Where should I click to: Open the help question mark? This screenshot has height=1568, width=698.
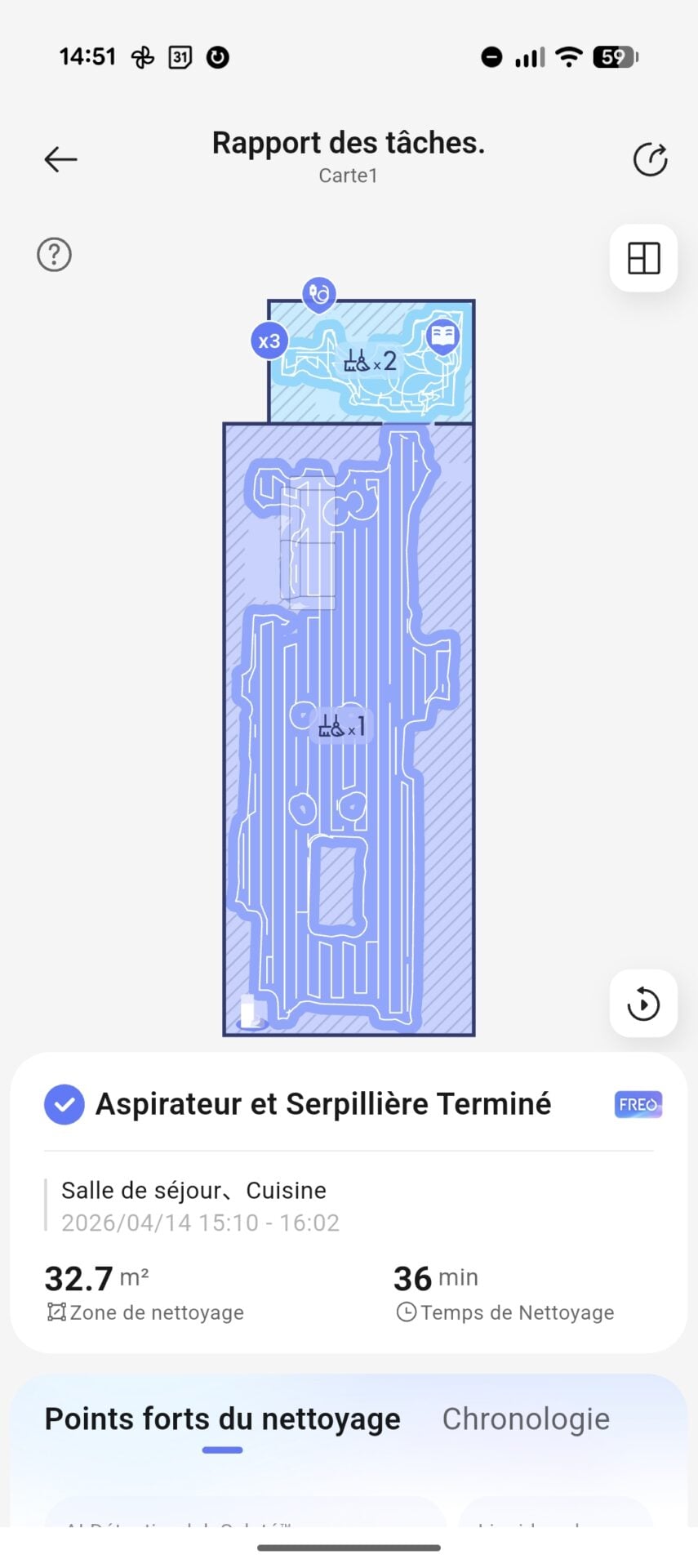pos(55,255)
